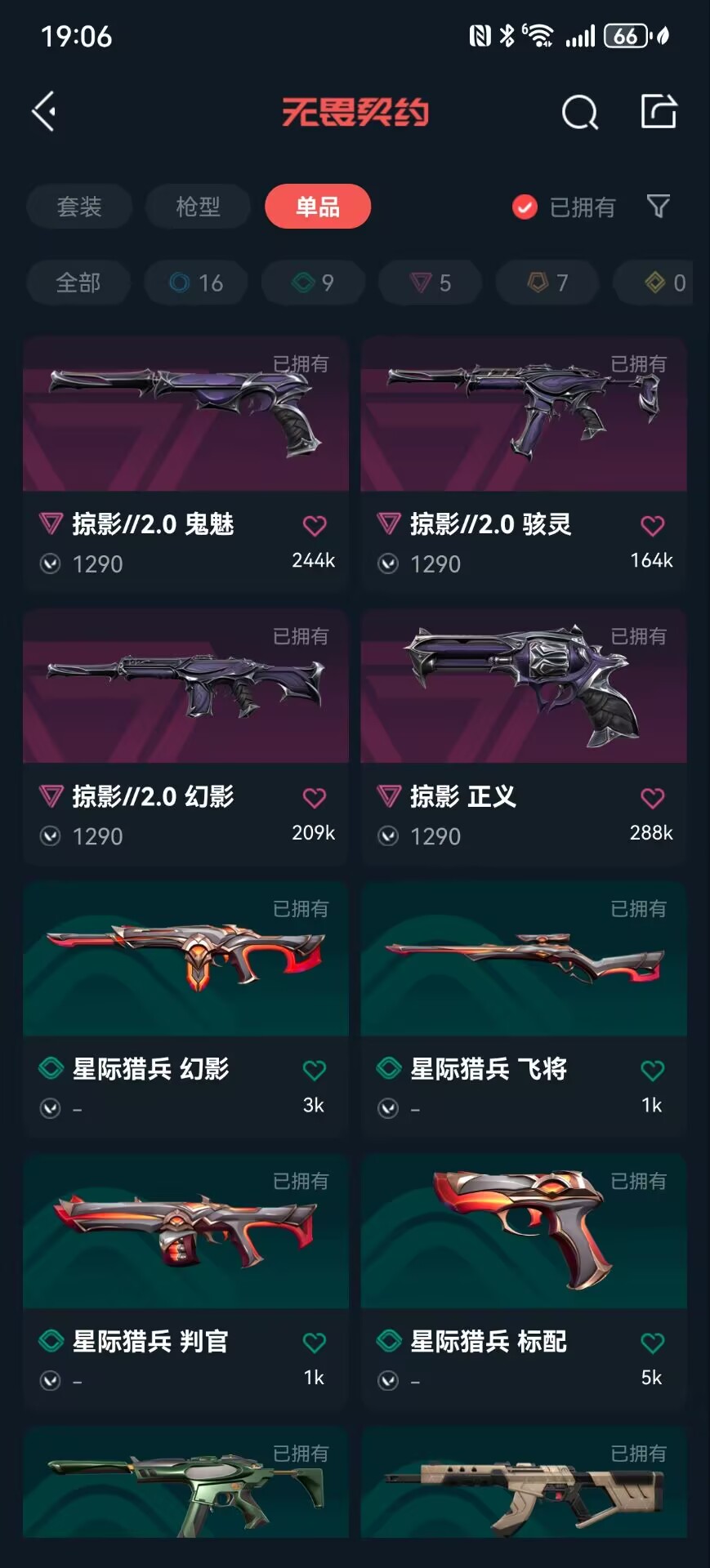This screenshot has height=1568, width=710.
Task: Like the 星际猎兵 飞将 skin
Action: (652, 1070)
